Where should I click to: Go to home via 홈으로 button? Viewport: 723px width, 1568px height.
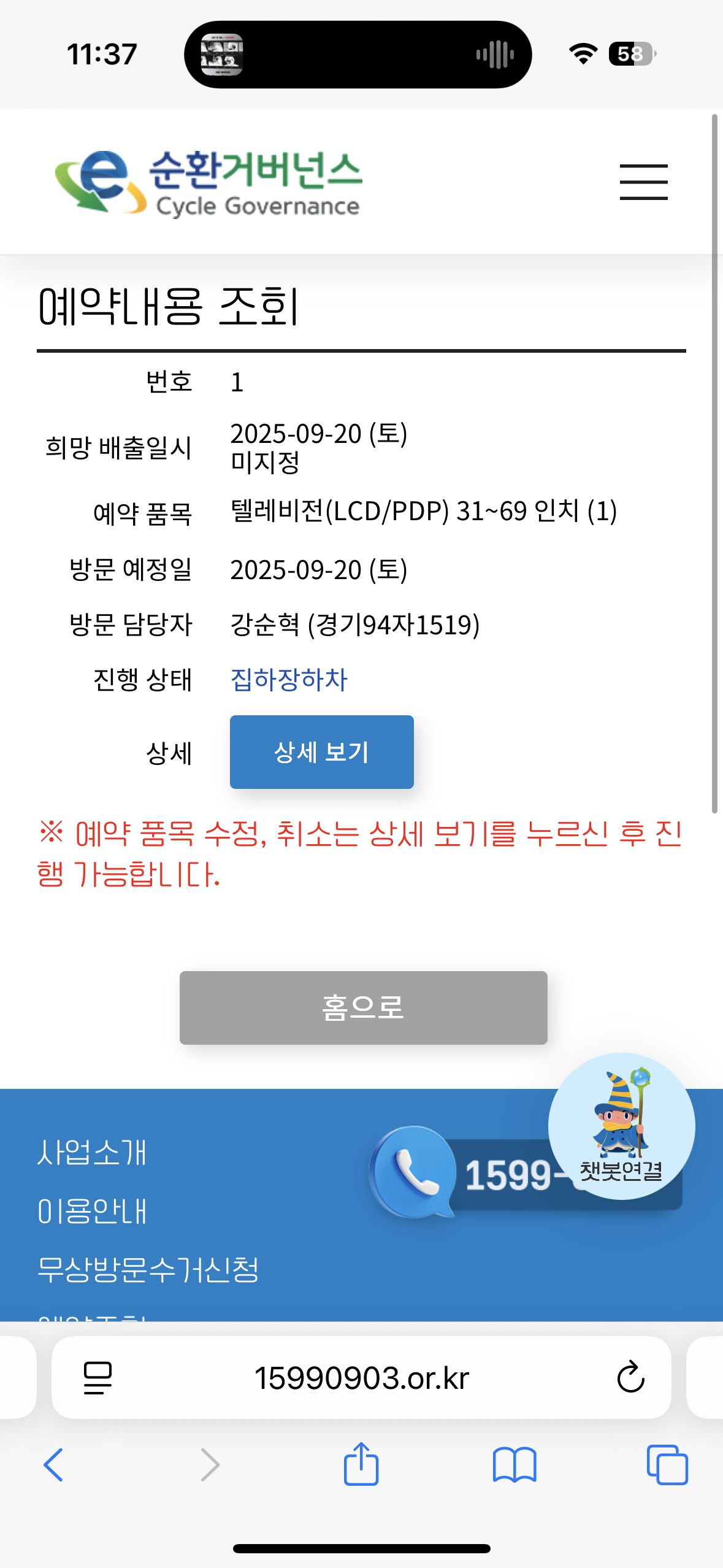coord(363,1007)
